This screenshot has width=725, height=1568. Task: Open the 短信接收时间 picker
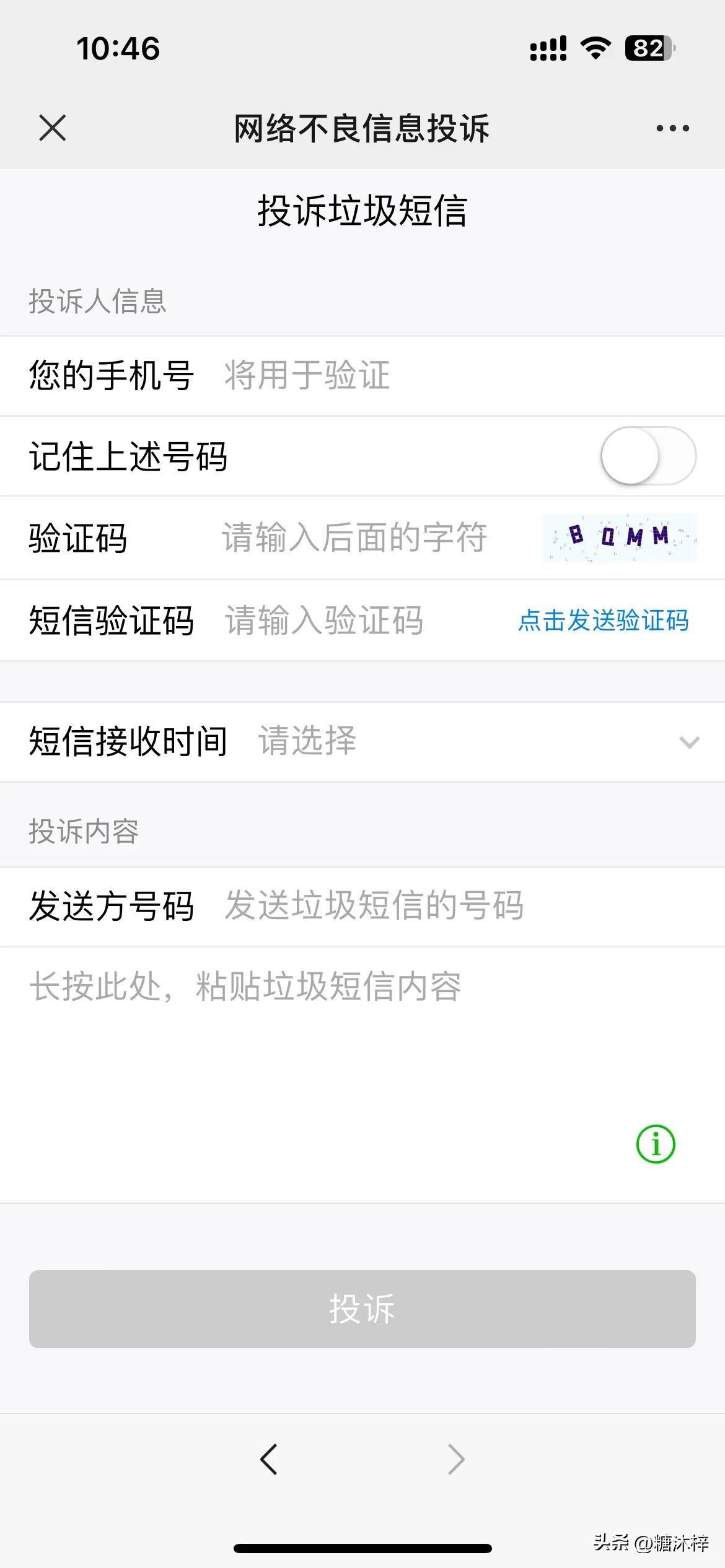click(x=471, y=741)
